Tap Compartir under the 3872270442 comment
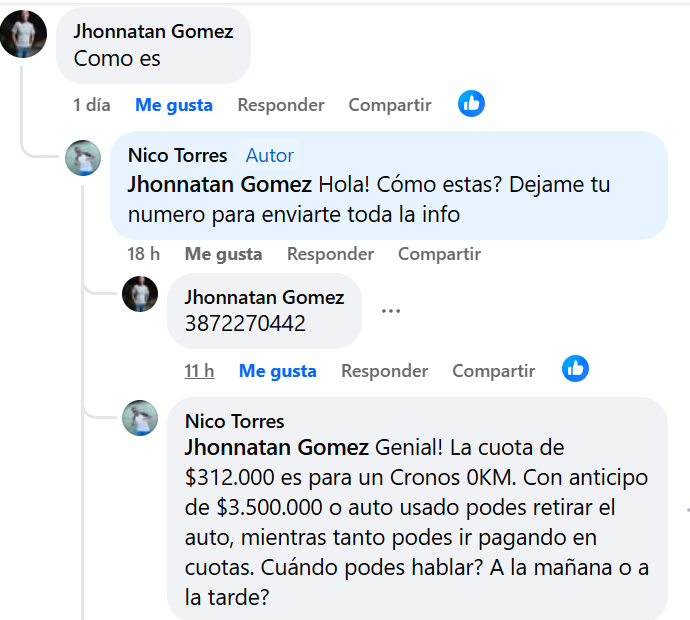Screen dimensions: 690x620 [494, 371]
